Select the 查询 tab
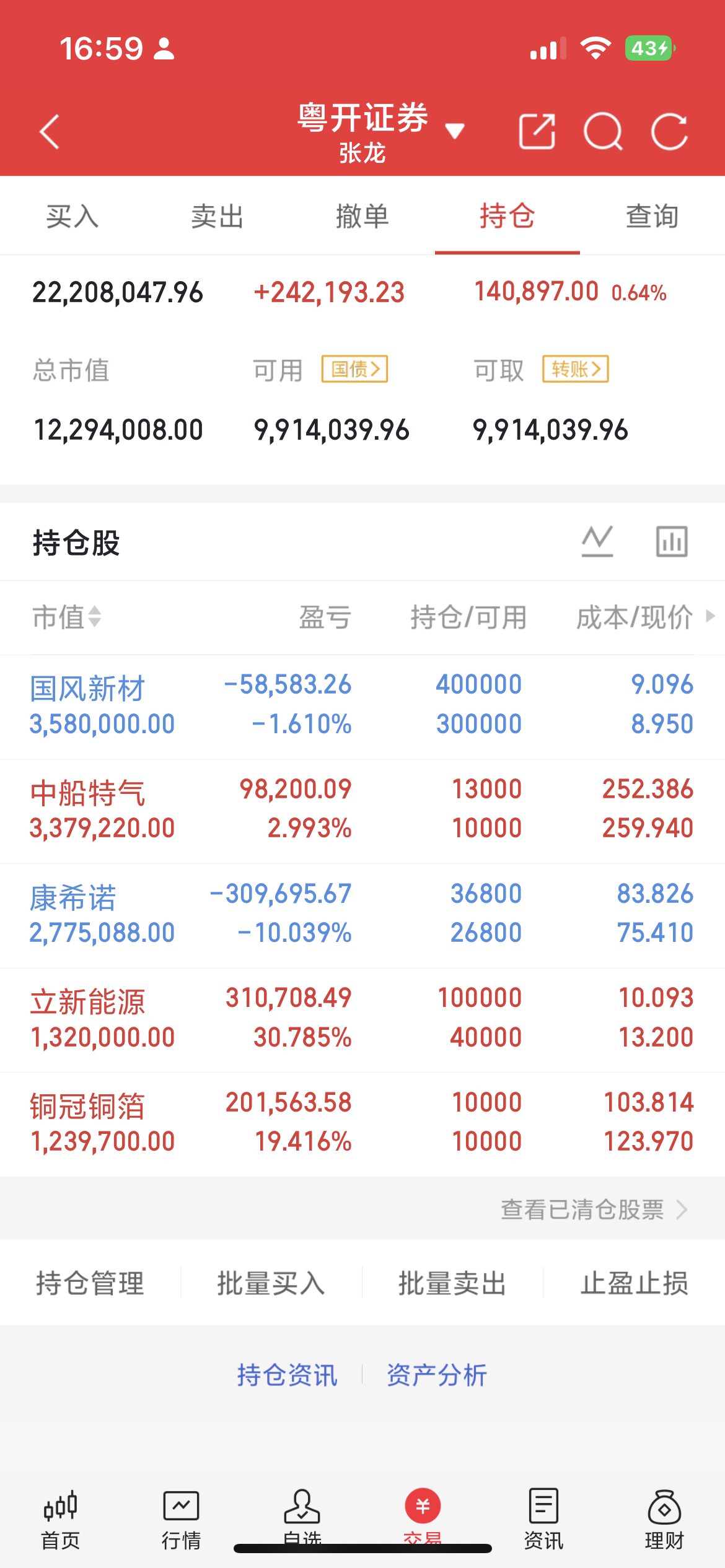 point(652,217)
